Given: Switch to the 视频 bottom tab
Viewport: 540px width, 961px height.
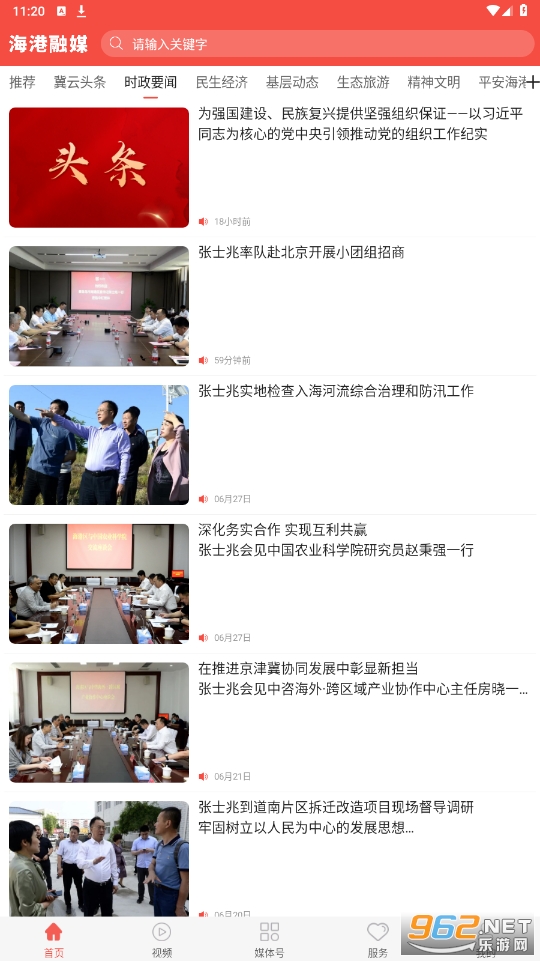Looking at the screenshot, I should click(x=162, y=940).
